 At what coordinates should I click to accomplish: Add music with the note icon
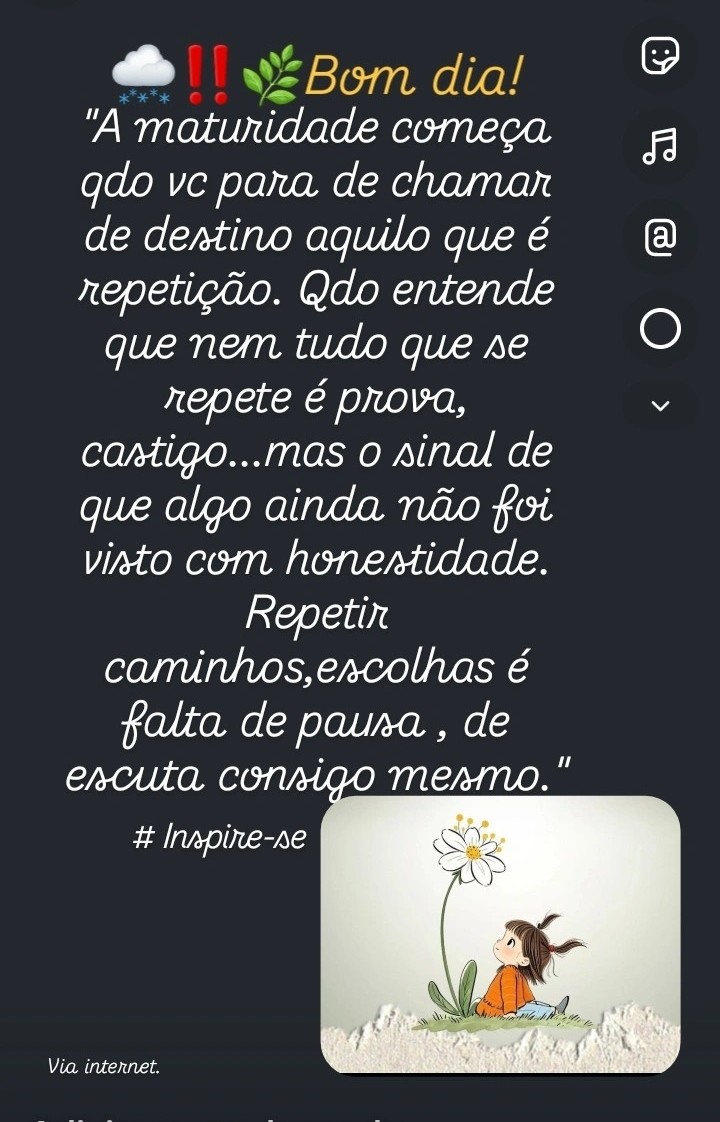660,146
